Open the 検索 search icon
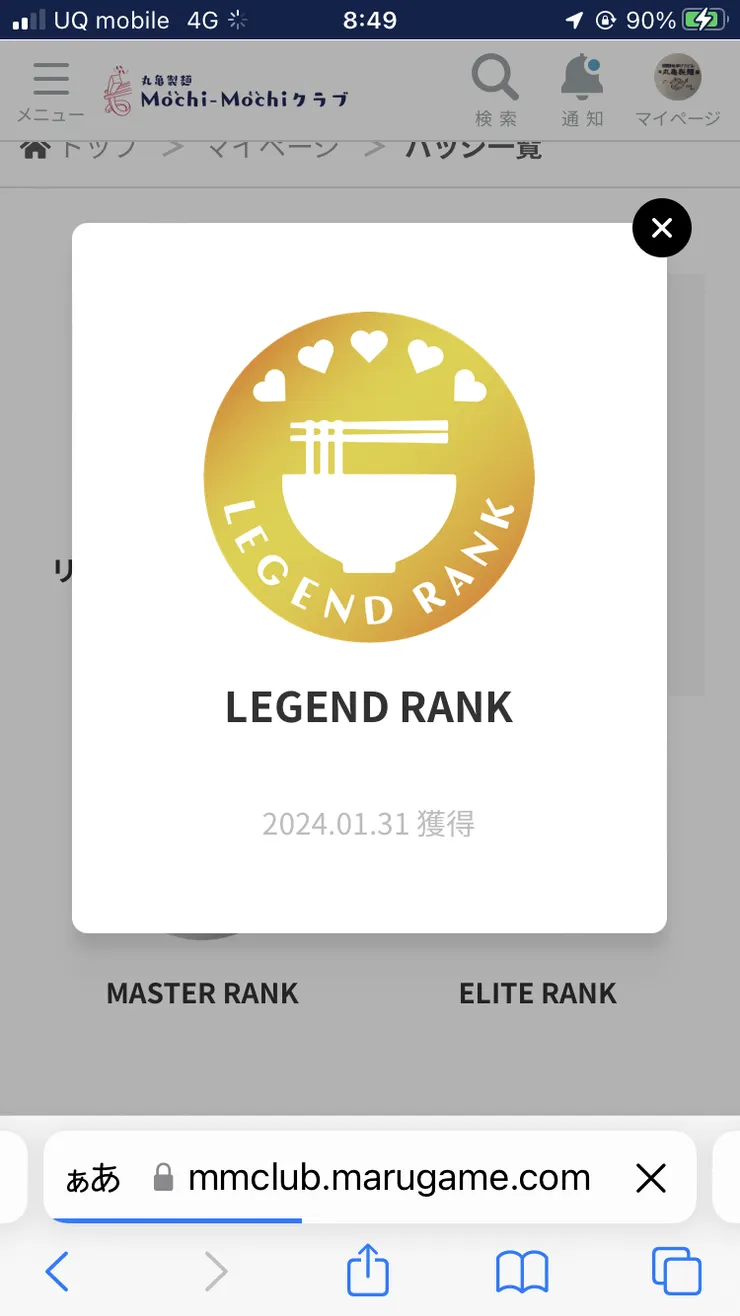This screenshot has height=1316, width=740. [x=495, y=90]
